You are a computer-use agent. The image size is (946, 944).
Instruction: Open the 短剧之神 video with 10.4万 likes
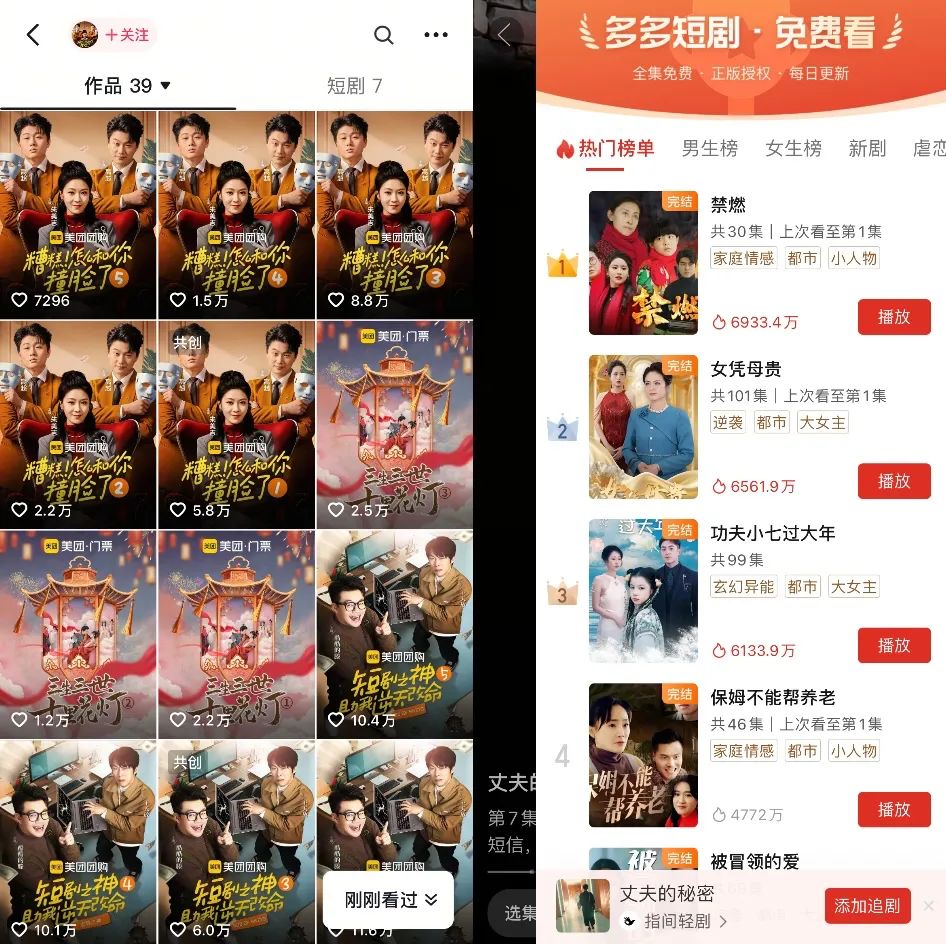(x=394, y=635)
